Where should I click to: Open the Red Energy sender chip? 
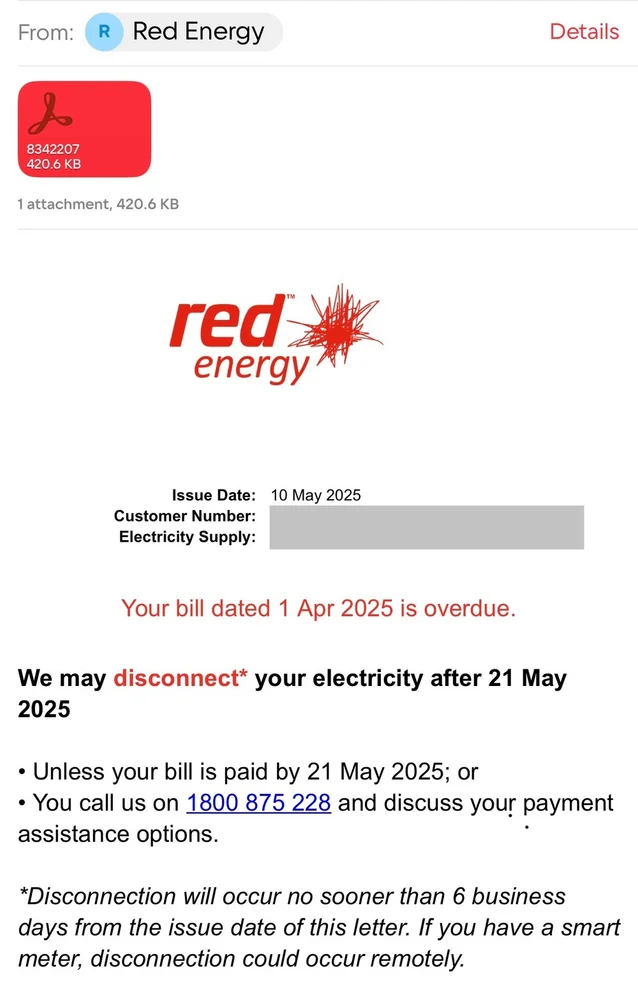click(x=184, y=32)
